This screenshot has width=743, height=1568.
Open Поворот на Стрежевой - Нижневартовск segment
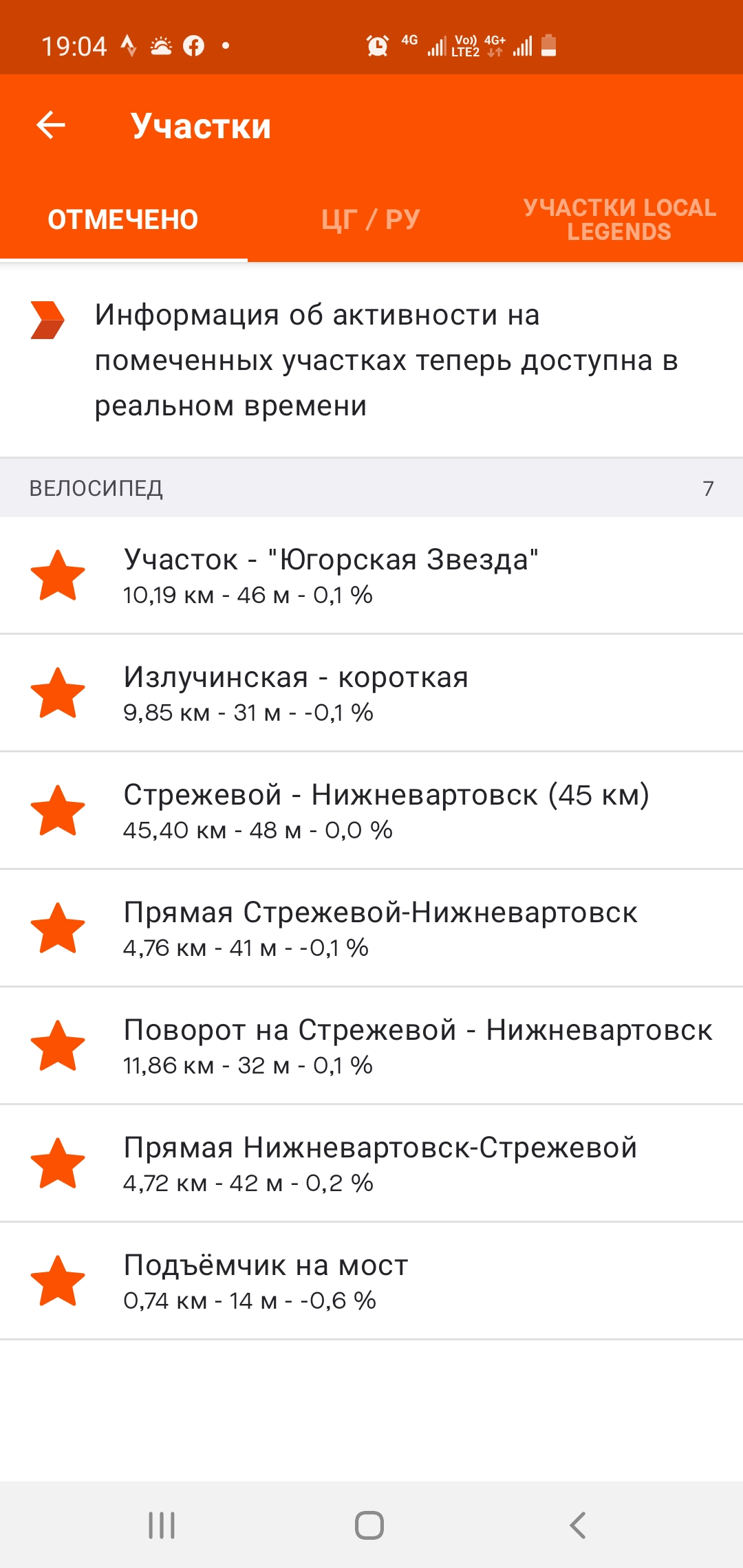(x=371, y=1046)
